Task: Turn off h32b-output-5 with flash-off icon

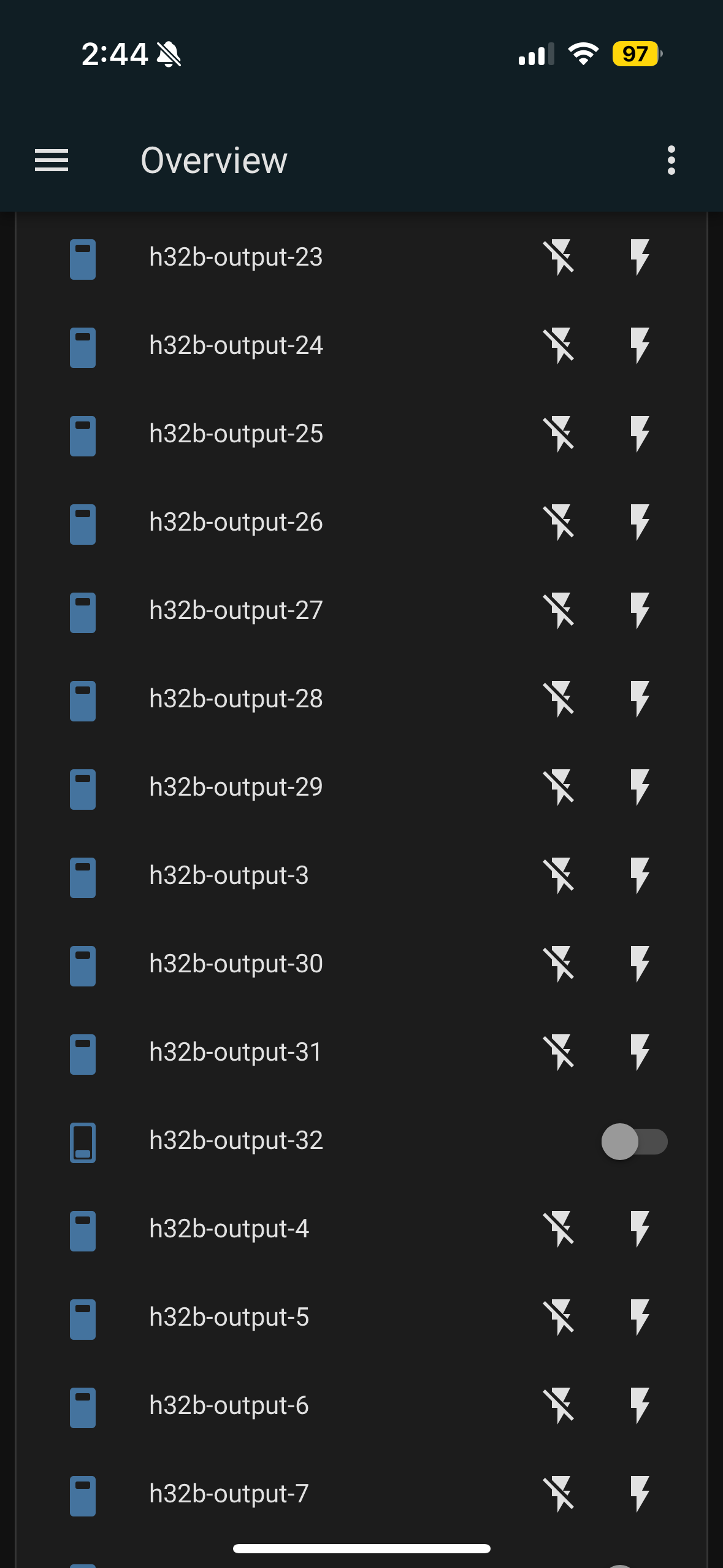Action: (x=558, y=1317)
